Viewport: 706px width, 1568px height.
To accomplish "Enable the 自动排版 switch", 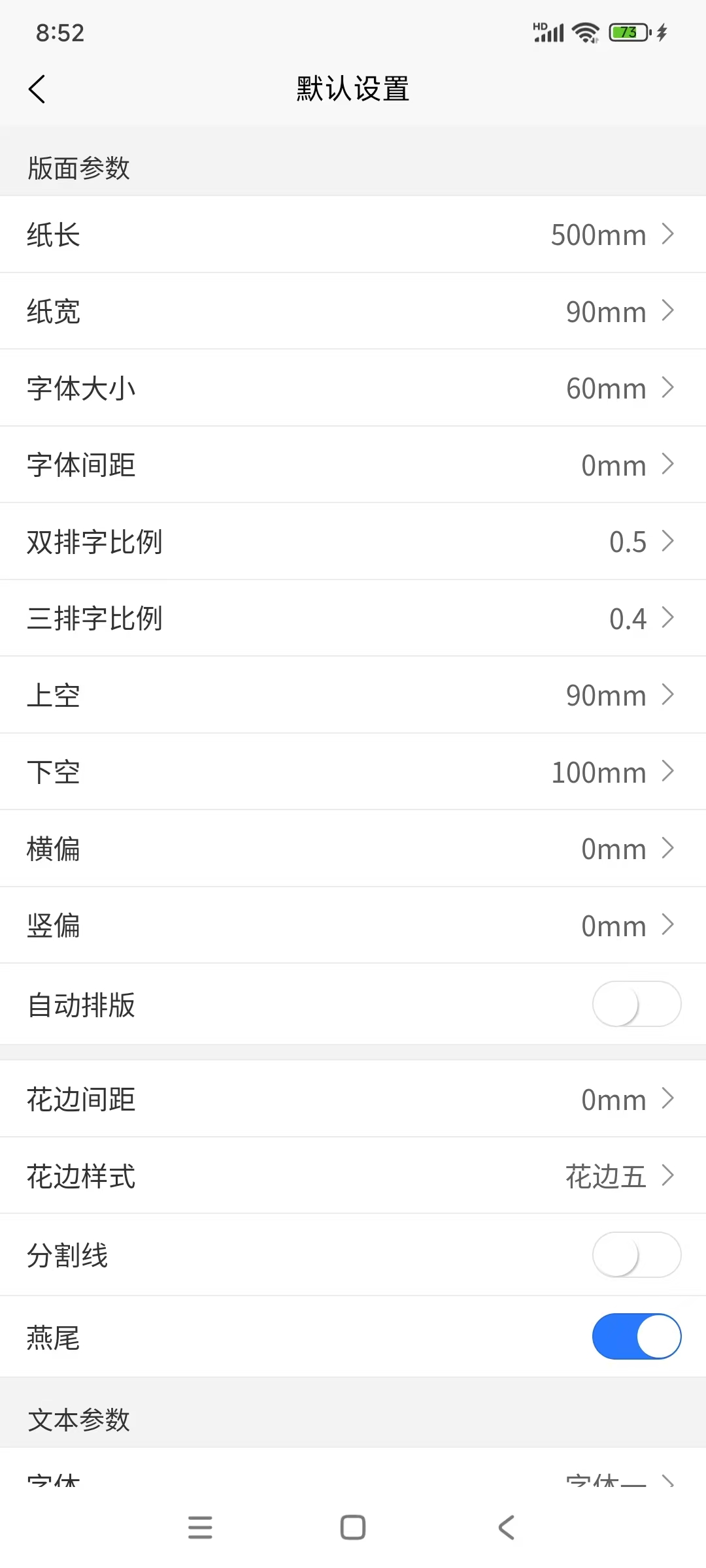I will pyautogui.click(x=636, y=1004).
